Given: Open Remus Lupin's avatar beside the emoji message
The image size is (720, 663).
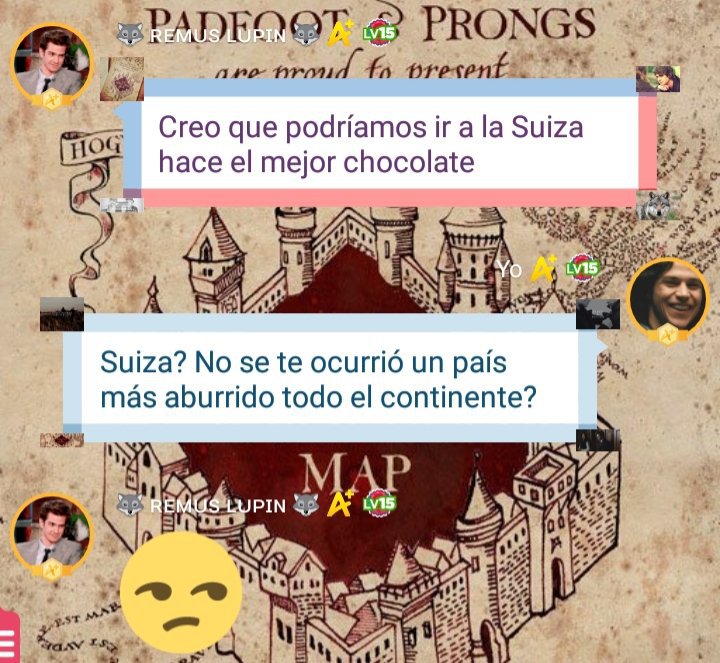Looking at the screenshot, I should pos(51,532).
